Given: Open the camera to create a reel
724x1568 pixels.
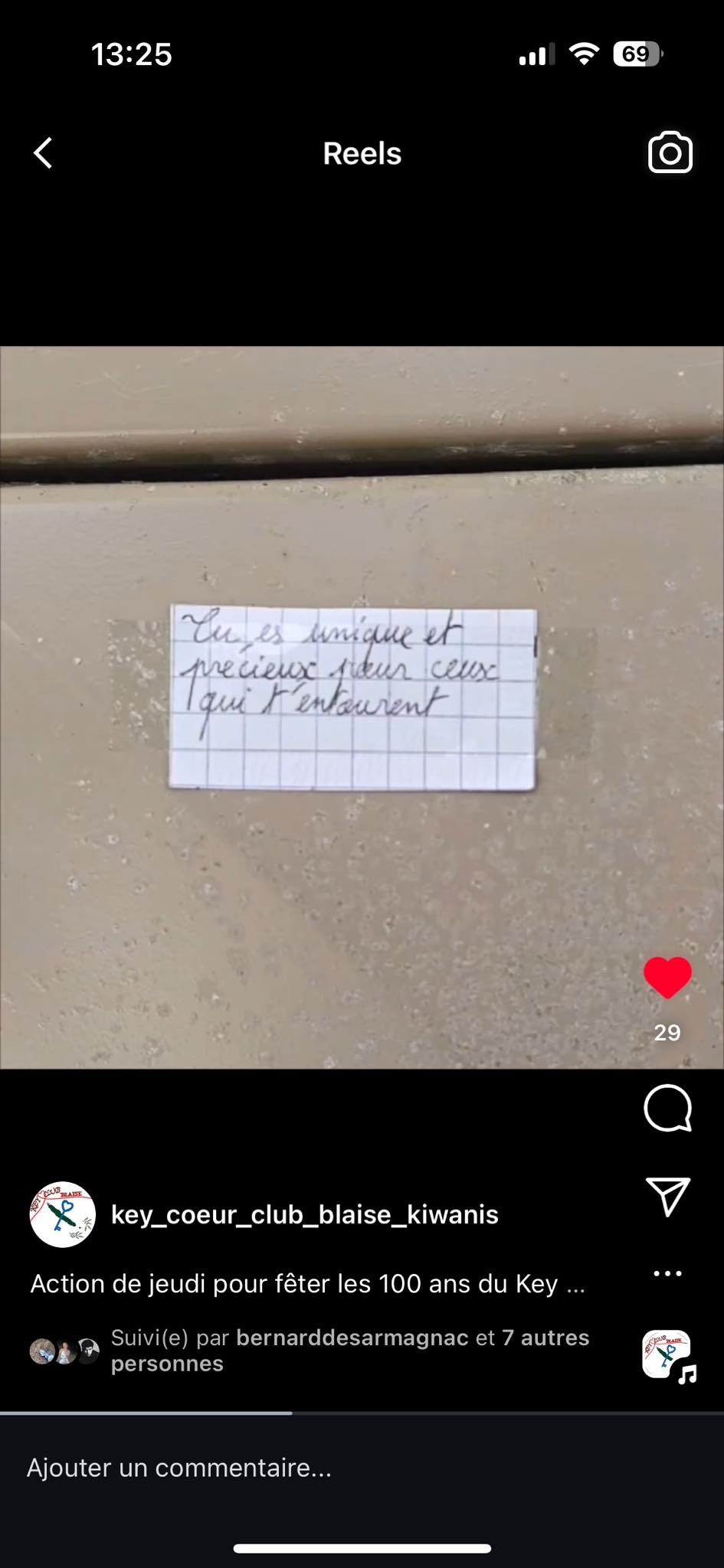Looking at the screenshot, I should pos(670,152).
